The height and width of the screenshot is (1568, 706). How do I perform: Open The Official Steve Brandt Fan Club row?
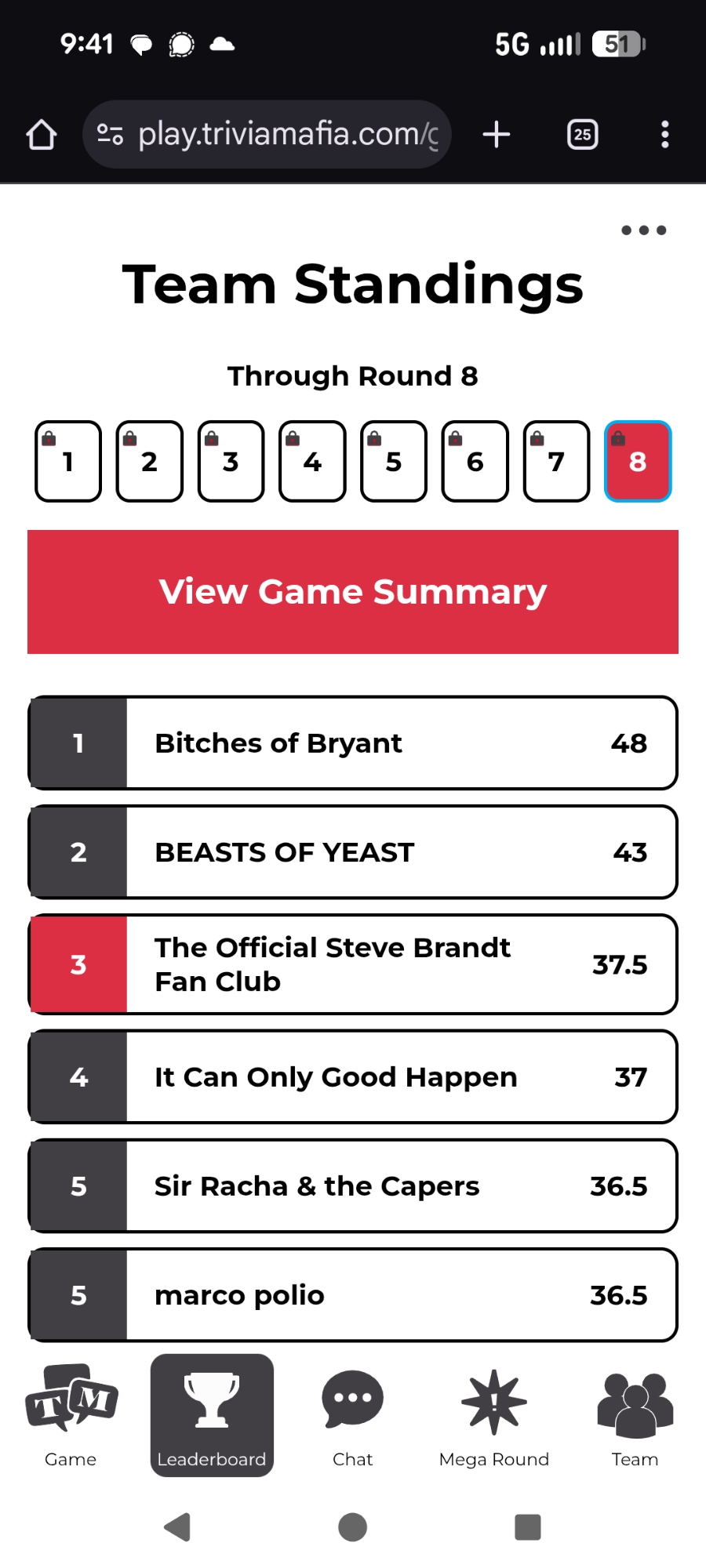click(353, 964)
